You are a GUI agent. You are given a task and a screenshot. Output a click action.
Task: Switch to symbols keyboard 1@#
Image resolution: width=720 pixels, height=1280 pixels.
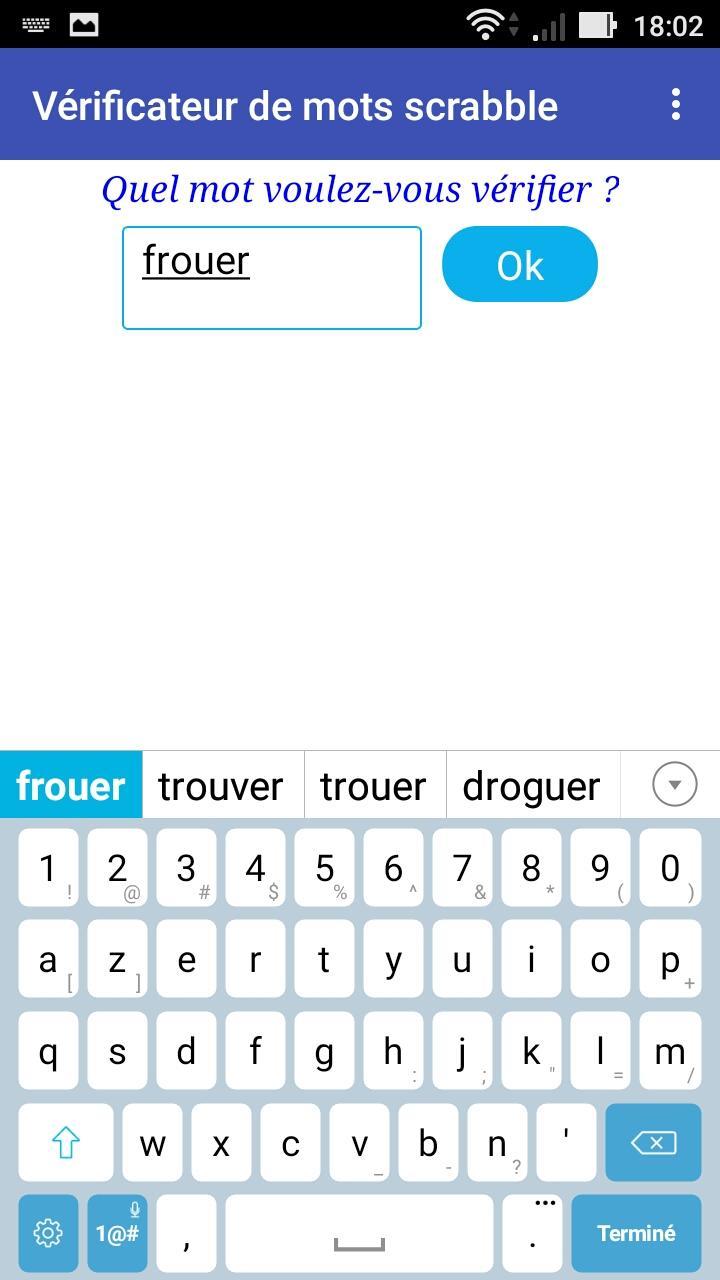pos(117,1233)
